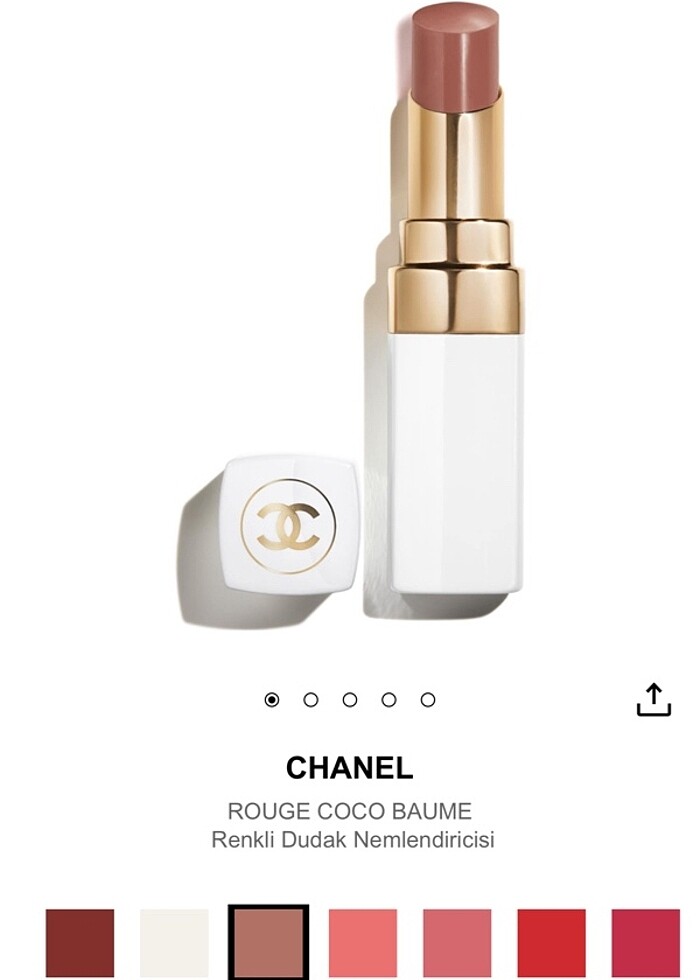Screen dimensions: 700x980
Task: Tap the selected nude brown shade swatch
Action: (268, 942)
